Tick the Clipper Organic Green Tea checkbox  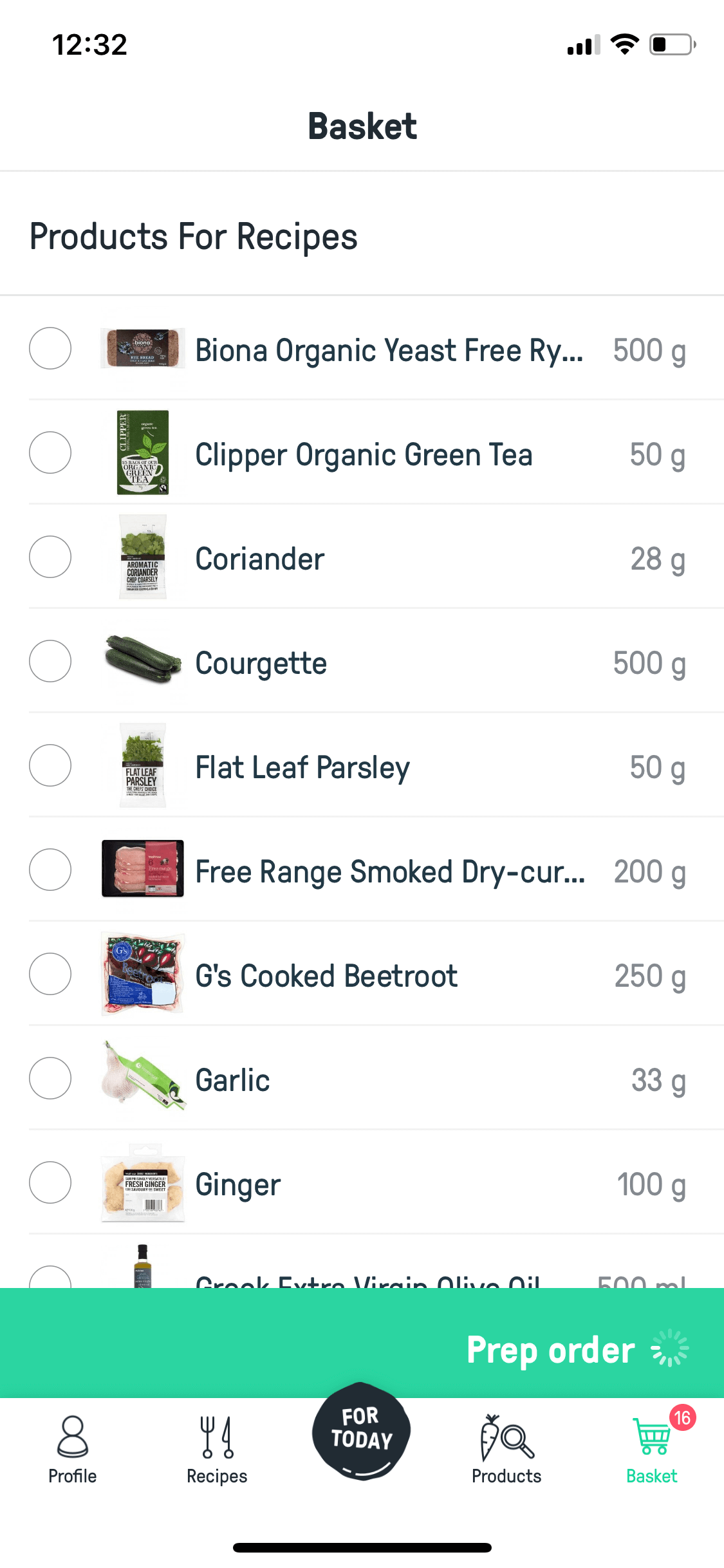[50, 453]
